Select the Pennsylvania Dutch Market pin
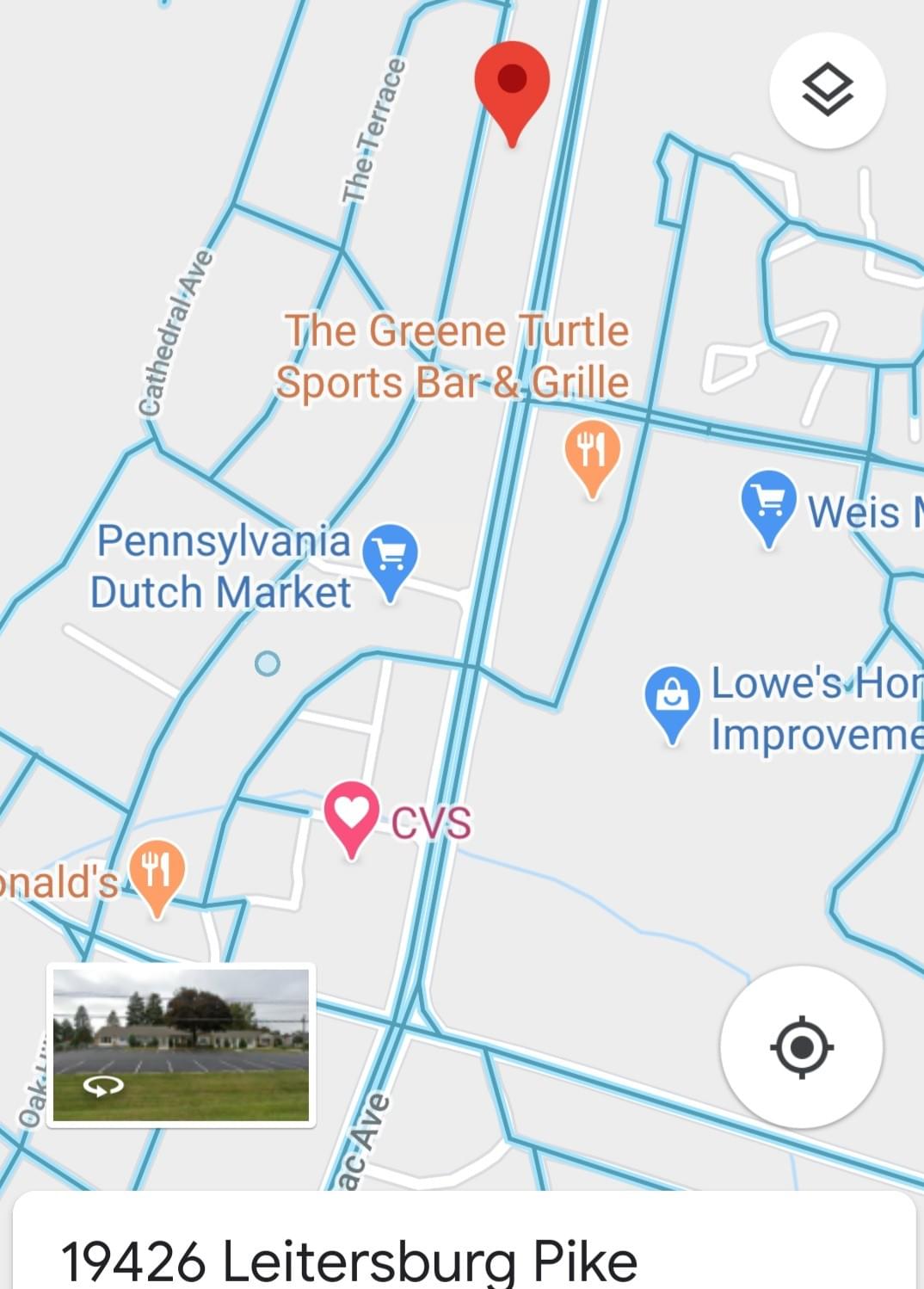This screenshot has width=924, height=1289. [390, 557]
